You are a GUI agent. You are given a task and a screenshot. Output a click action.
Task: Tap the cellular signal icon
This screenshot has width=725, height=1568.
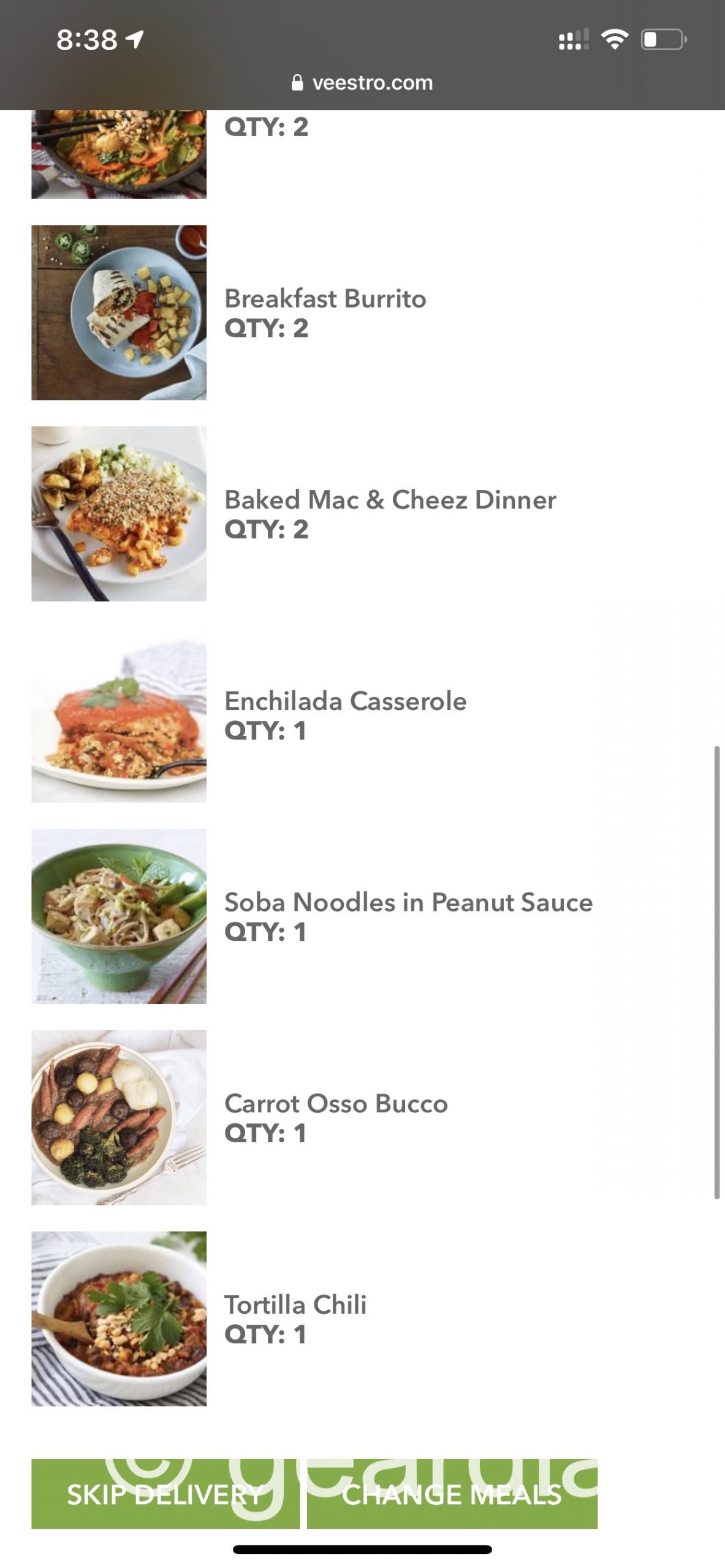[573, 39]
